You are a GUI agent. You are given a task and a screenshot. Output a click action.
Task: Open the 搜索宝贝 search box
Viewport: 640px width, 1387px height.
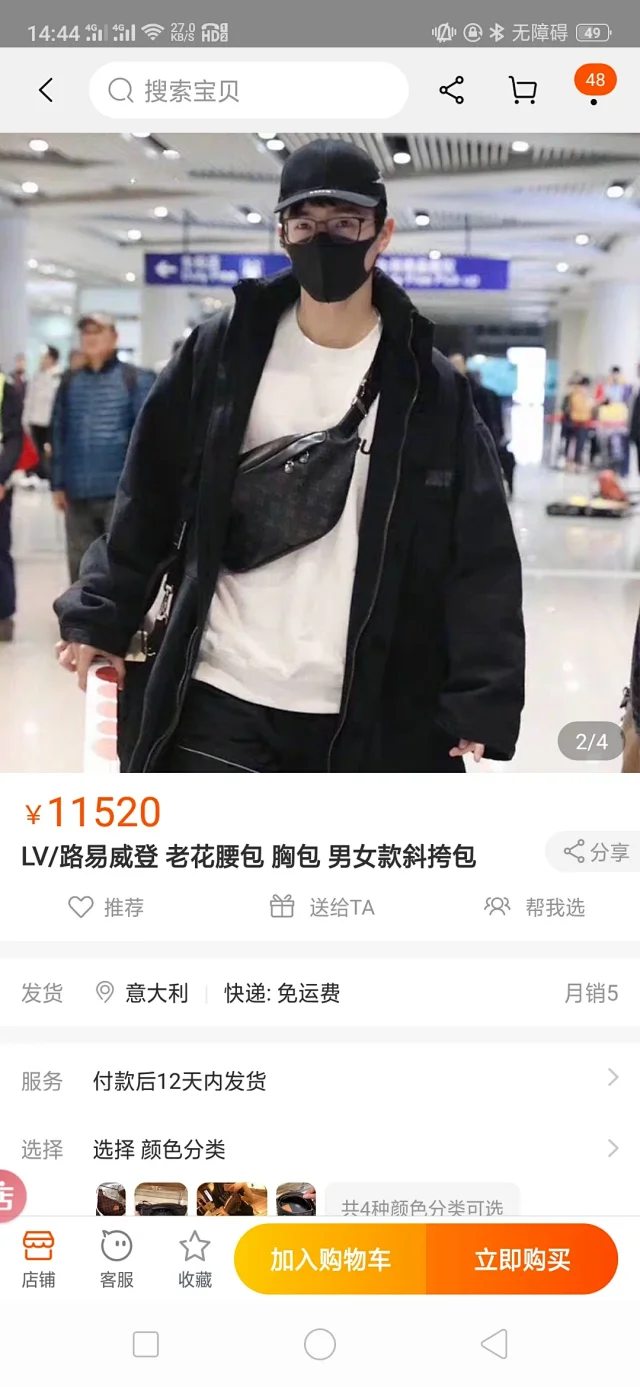tap(248, 91)
